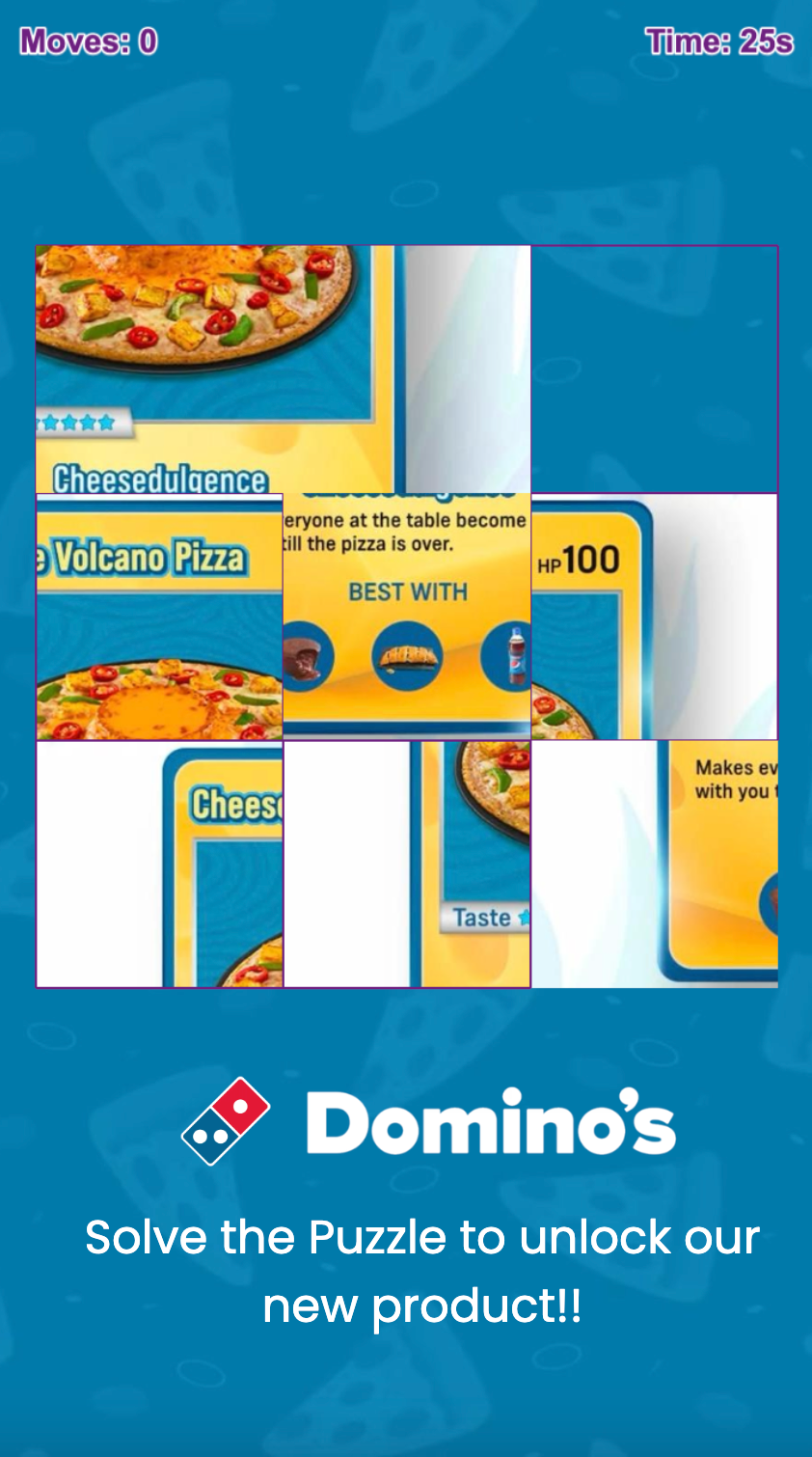Move the tile labeled Volcano Pizza

click(159, 617)
